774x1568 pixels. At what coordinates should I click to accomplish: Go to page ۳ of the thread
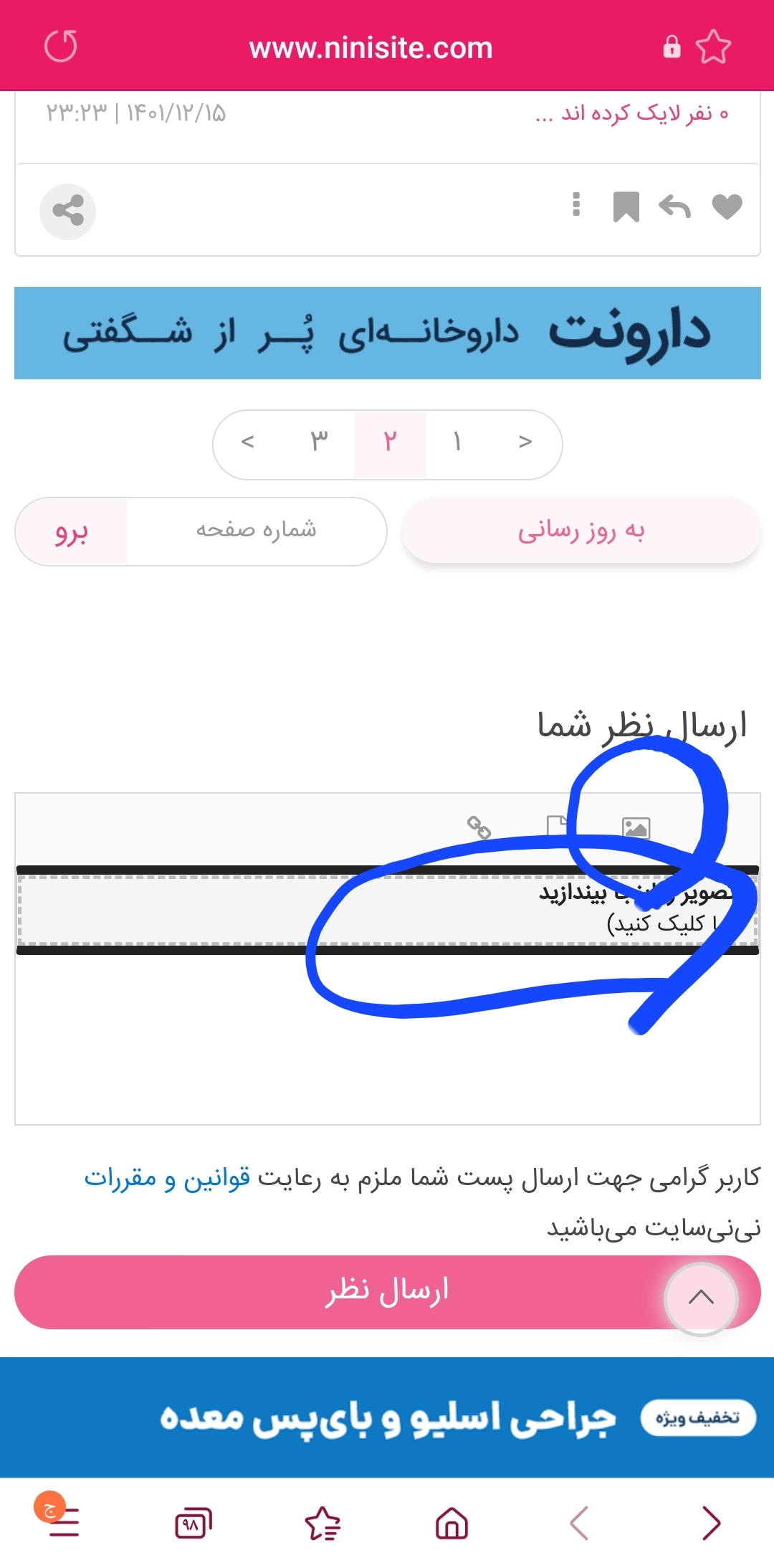click(x=319, y=442)
